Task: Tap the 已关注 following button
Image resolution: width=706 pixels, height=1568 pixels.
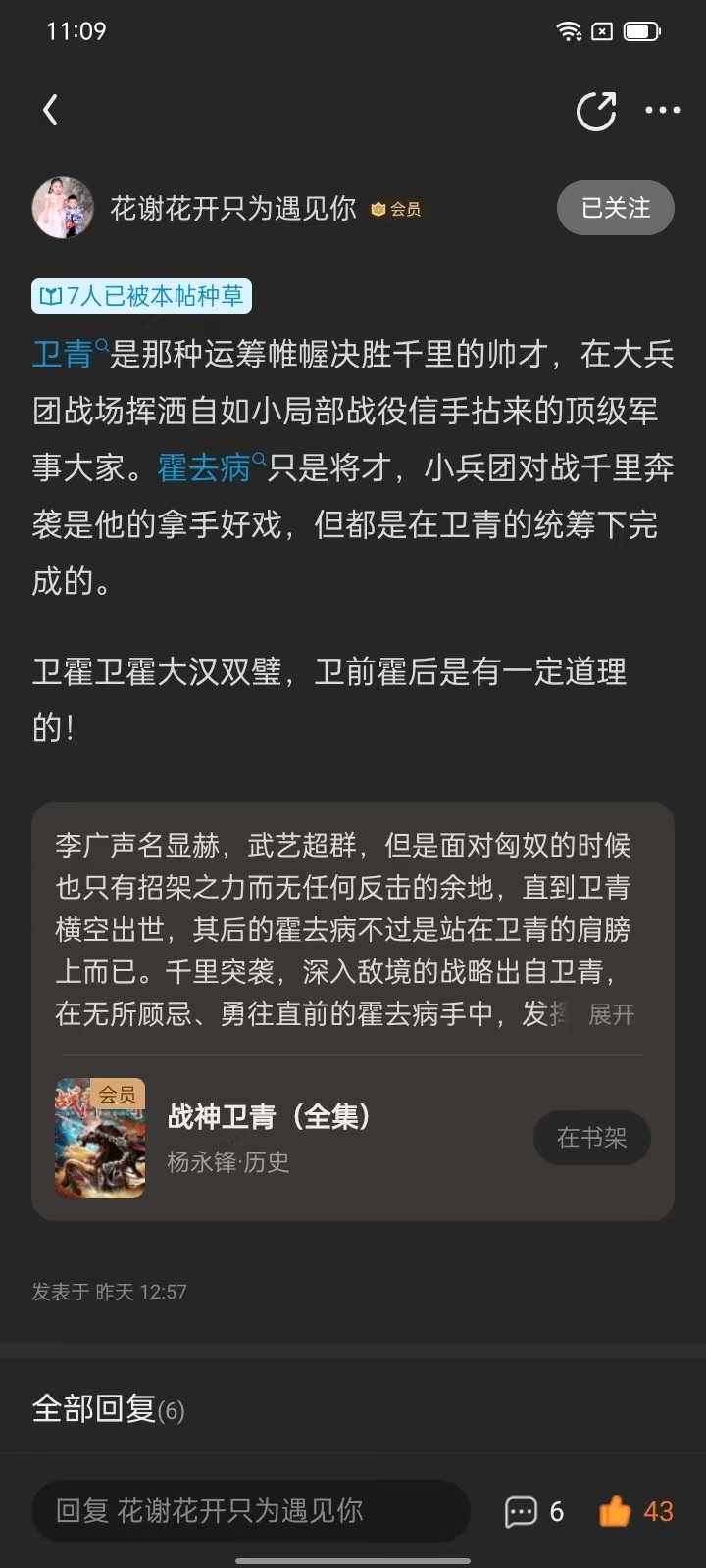Action: pyautogui.click(x=616, y=208)
